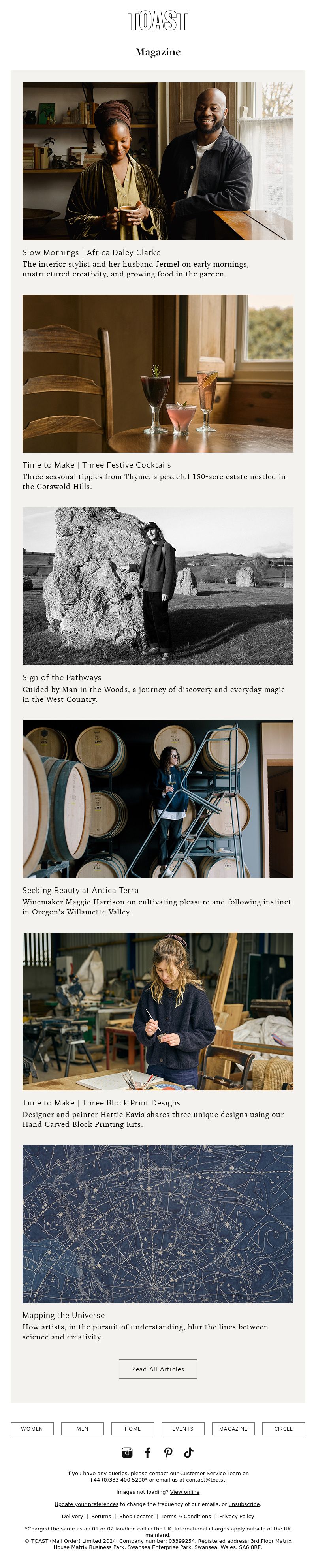Open the TikTok icon

click(189, 1452)
